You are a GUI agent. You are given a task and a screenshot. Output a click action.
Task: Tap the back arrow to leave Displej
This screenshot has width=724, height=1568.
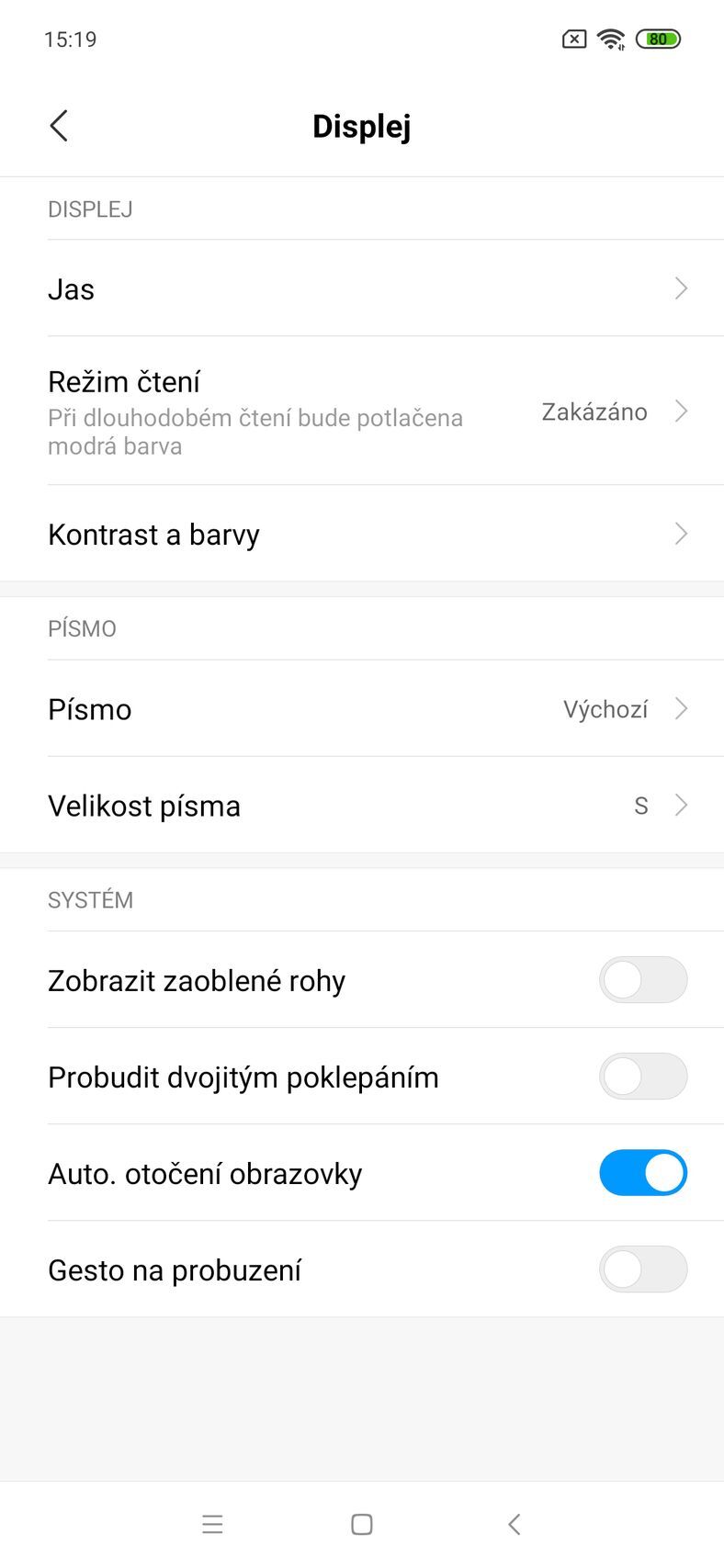tap(58, 125)
